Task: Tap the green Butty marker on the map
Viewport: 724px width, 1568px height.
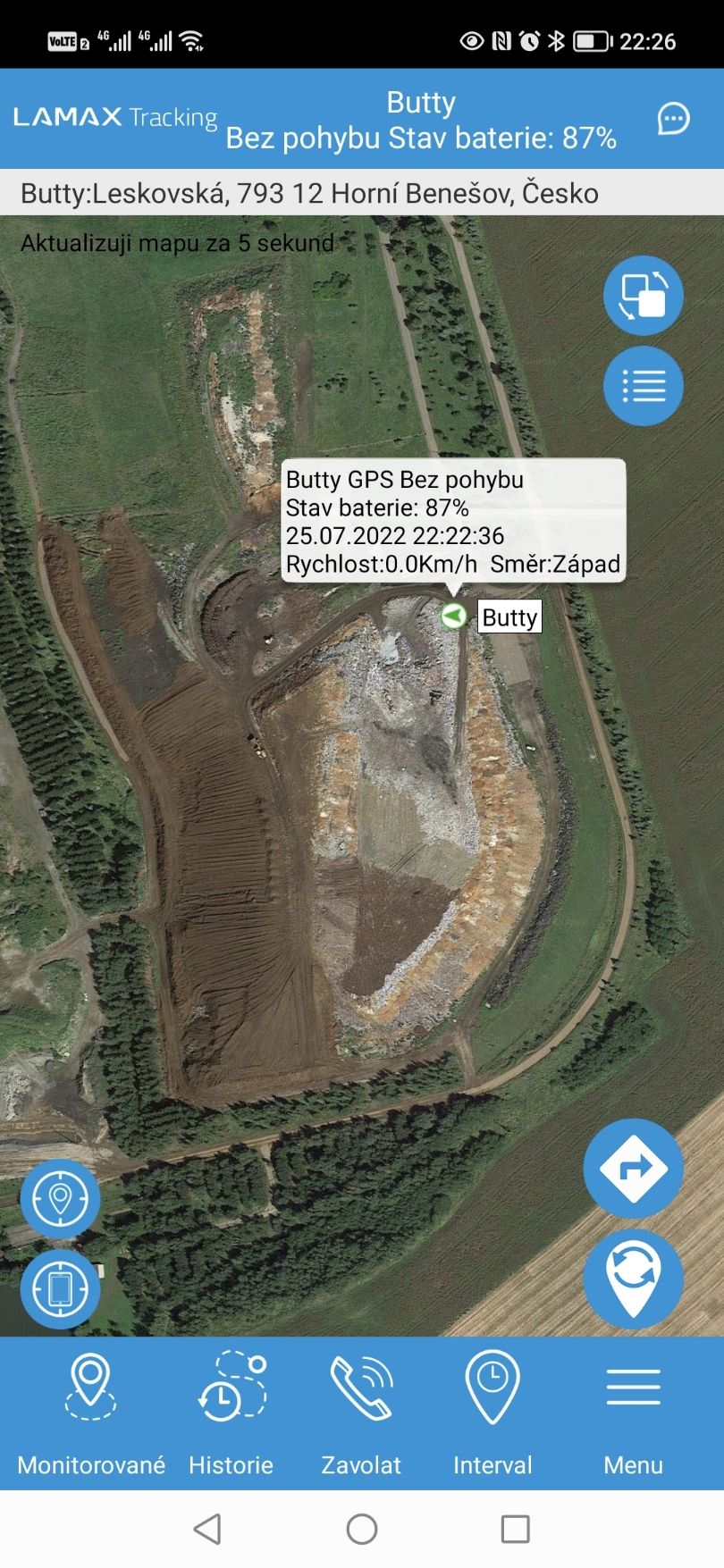Action: [454, 615]
